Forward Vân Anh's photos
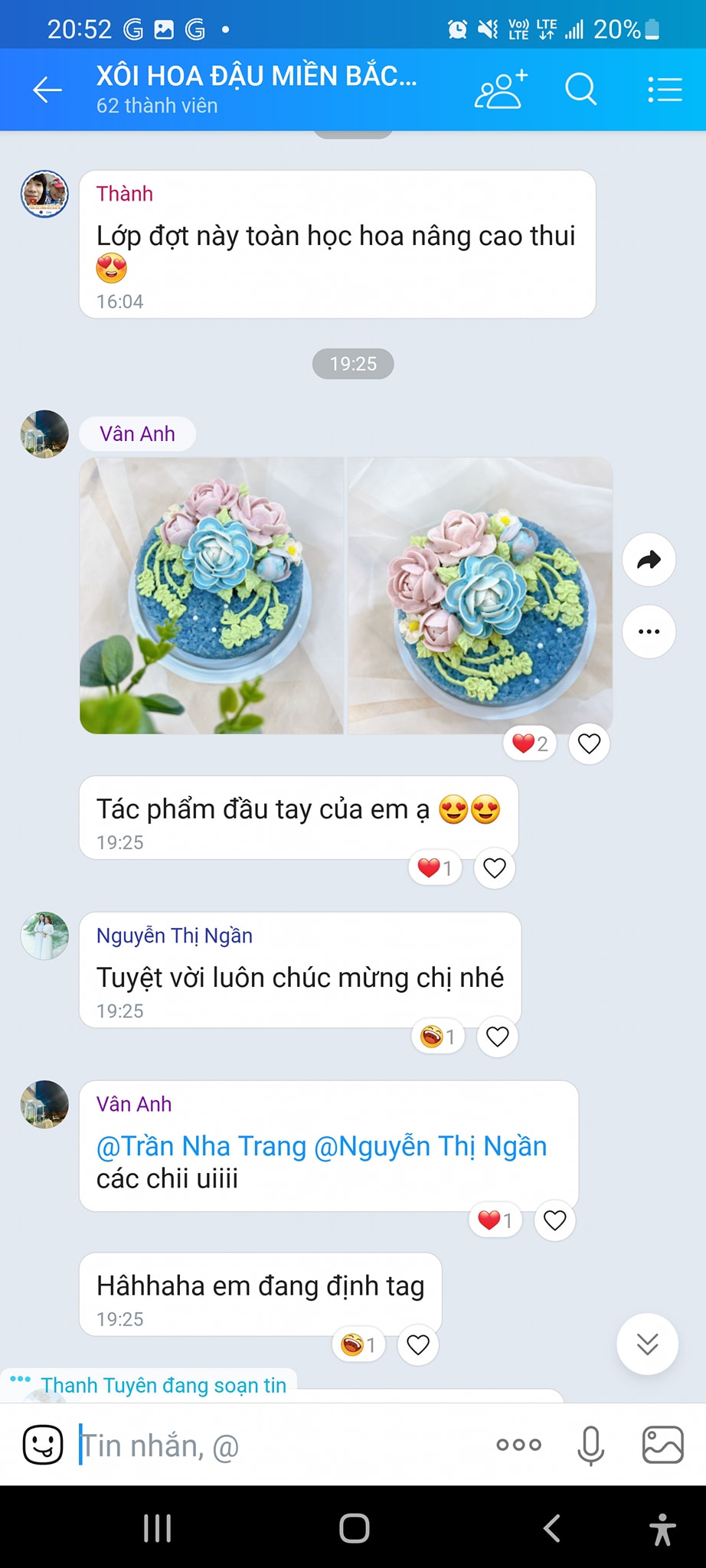The image size is (706, 1568). (x=649, y=560)
